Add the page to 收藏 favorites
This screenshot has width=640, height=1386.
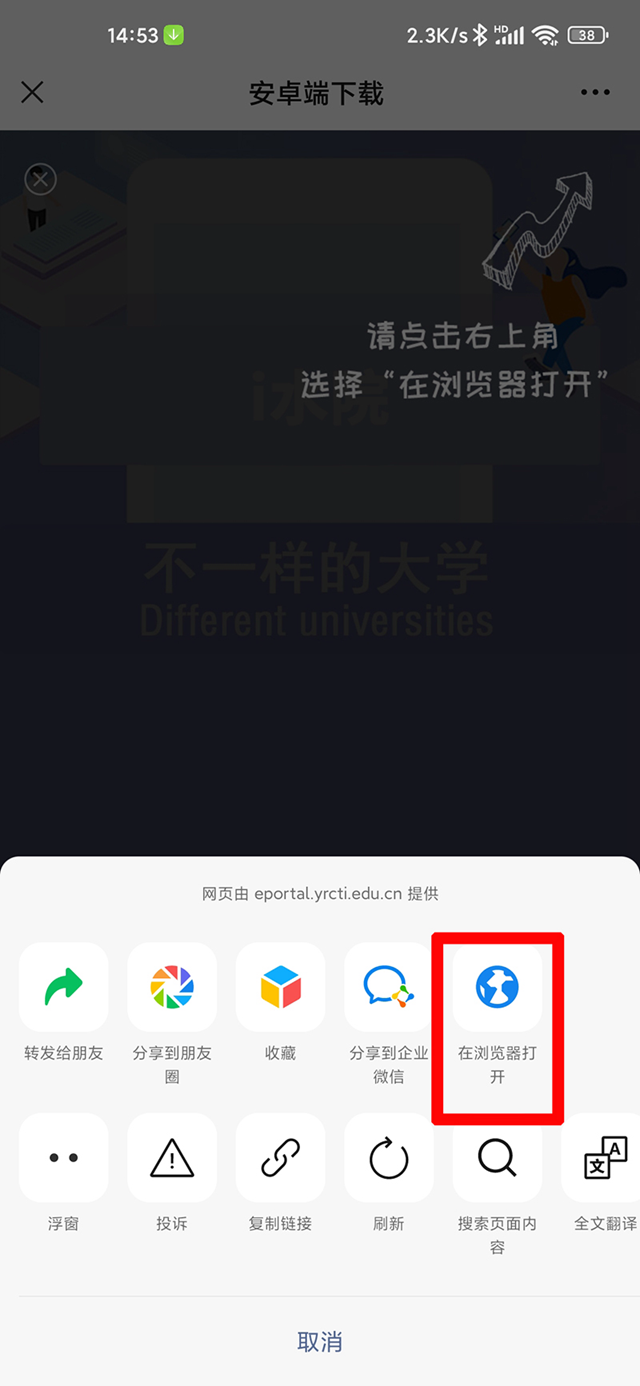click(280, 988)
